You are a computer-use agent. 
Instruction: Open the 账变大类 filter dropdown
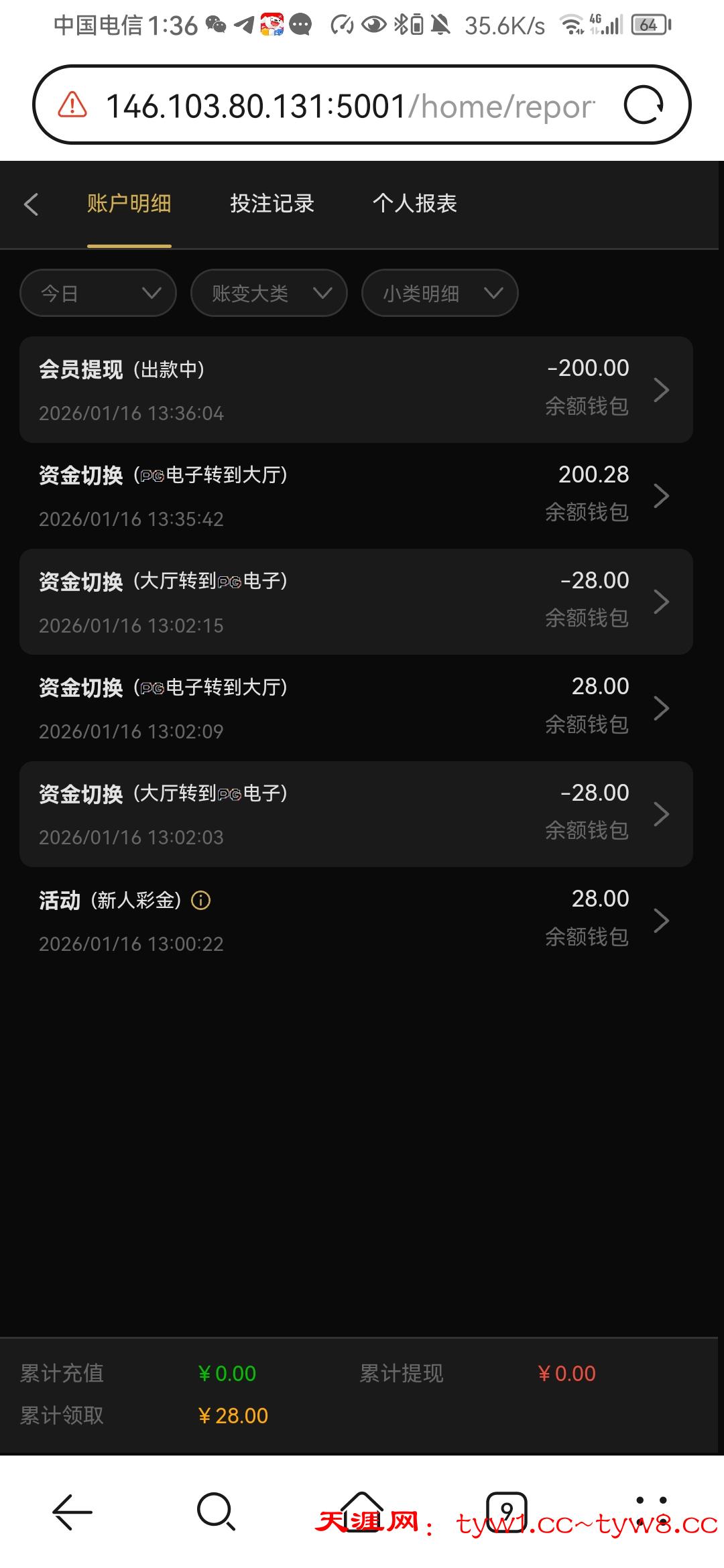(269, 293)
